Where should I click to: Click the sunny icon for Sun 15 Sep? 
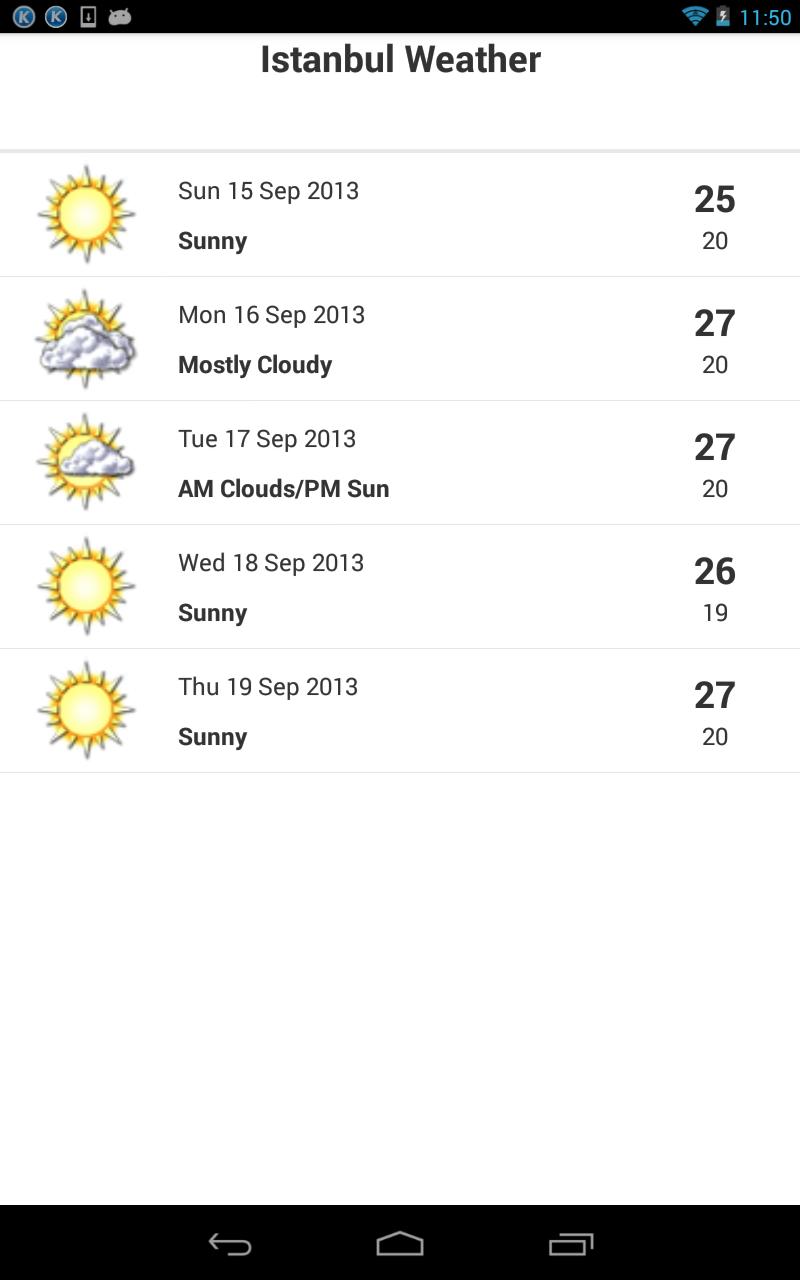85,213
